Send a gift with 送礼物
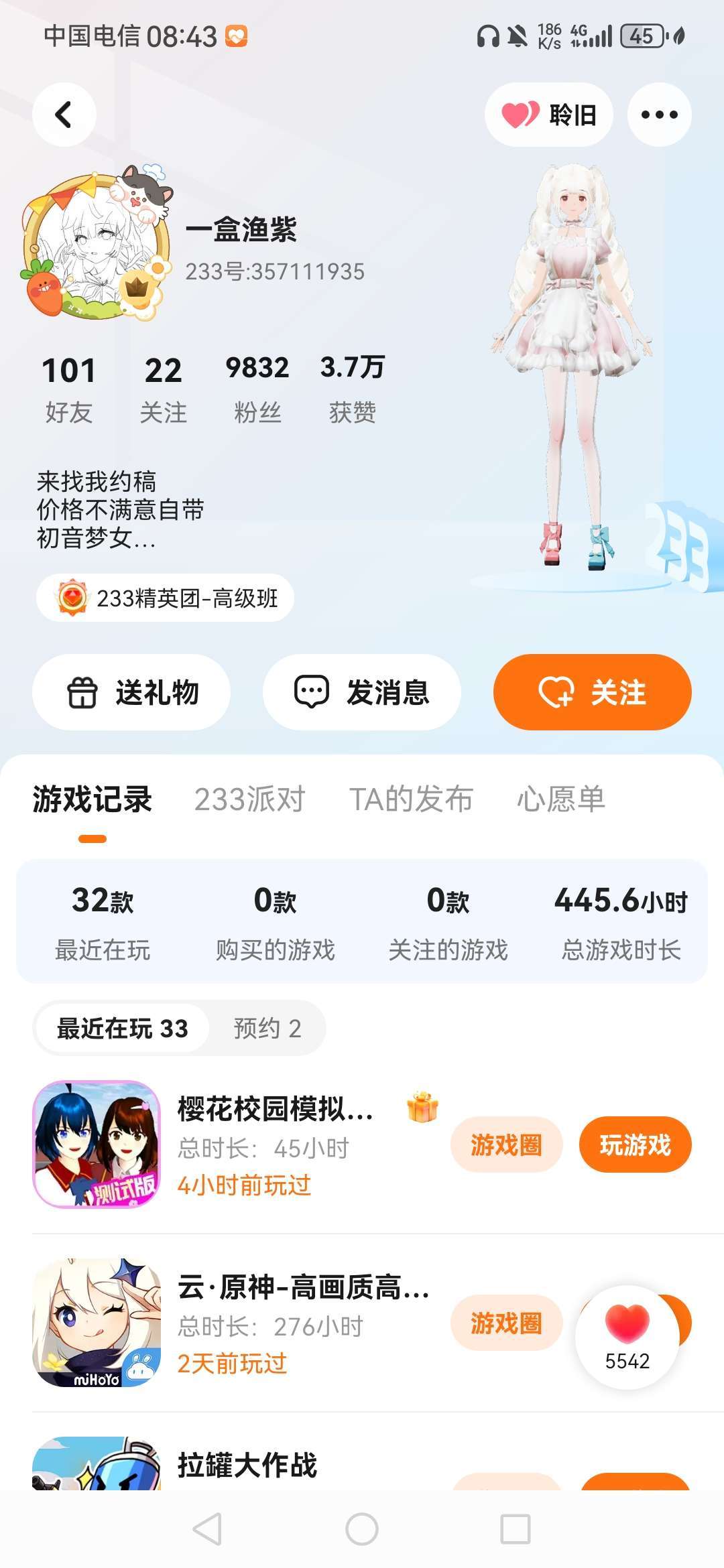 (x=131, y=692)
